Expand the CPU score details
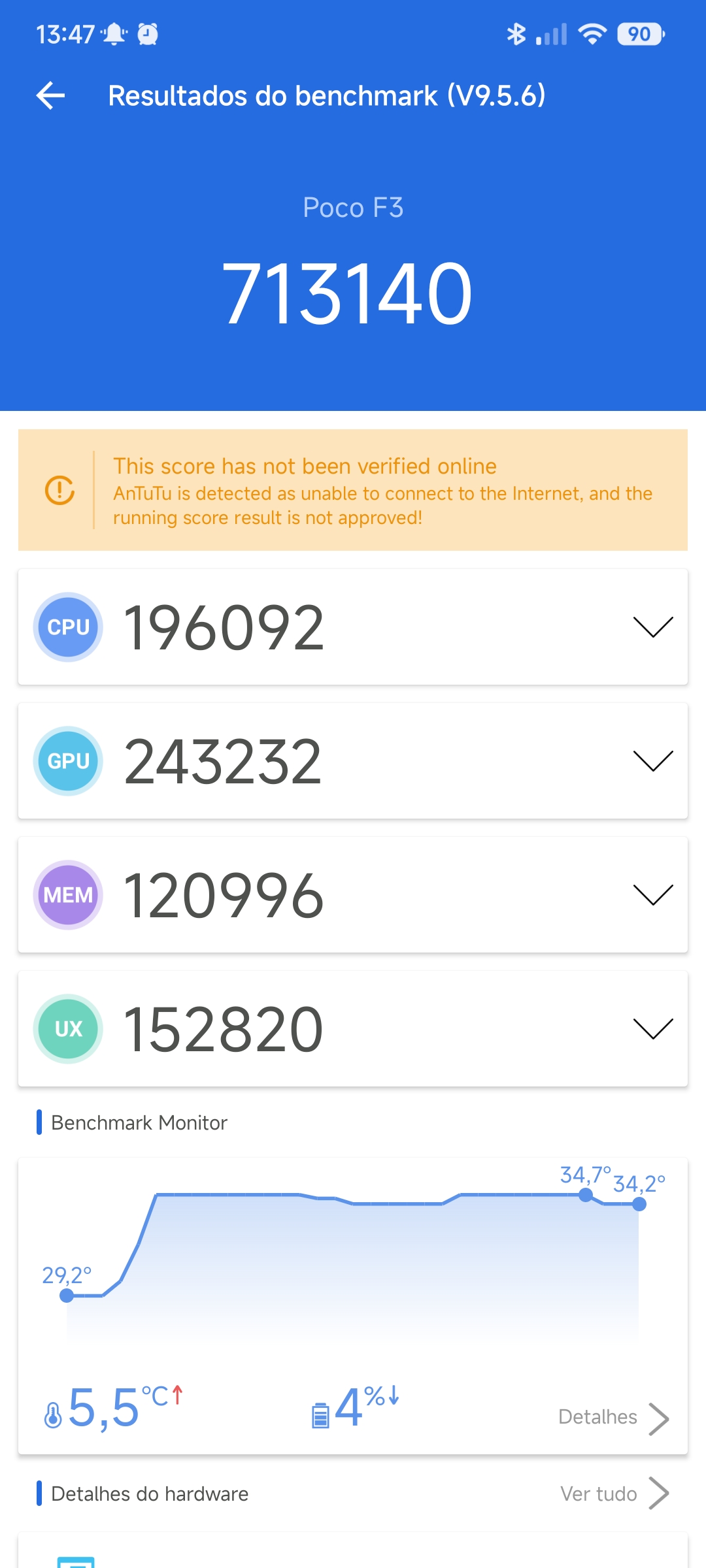This screenshot has width=706, height=1568. click(x=353, y=627)
